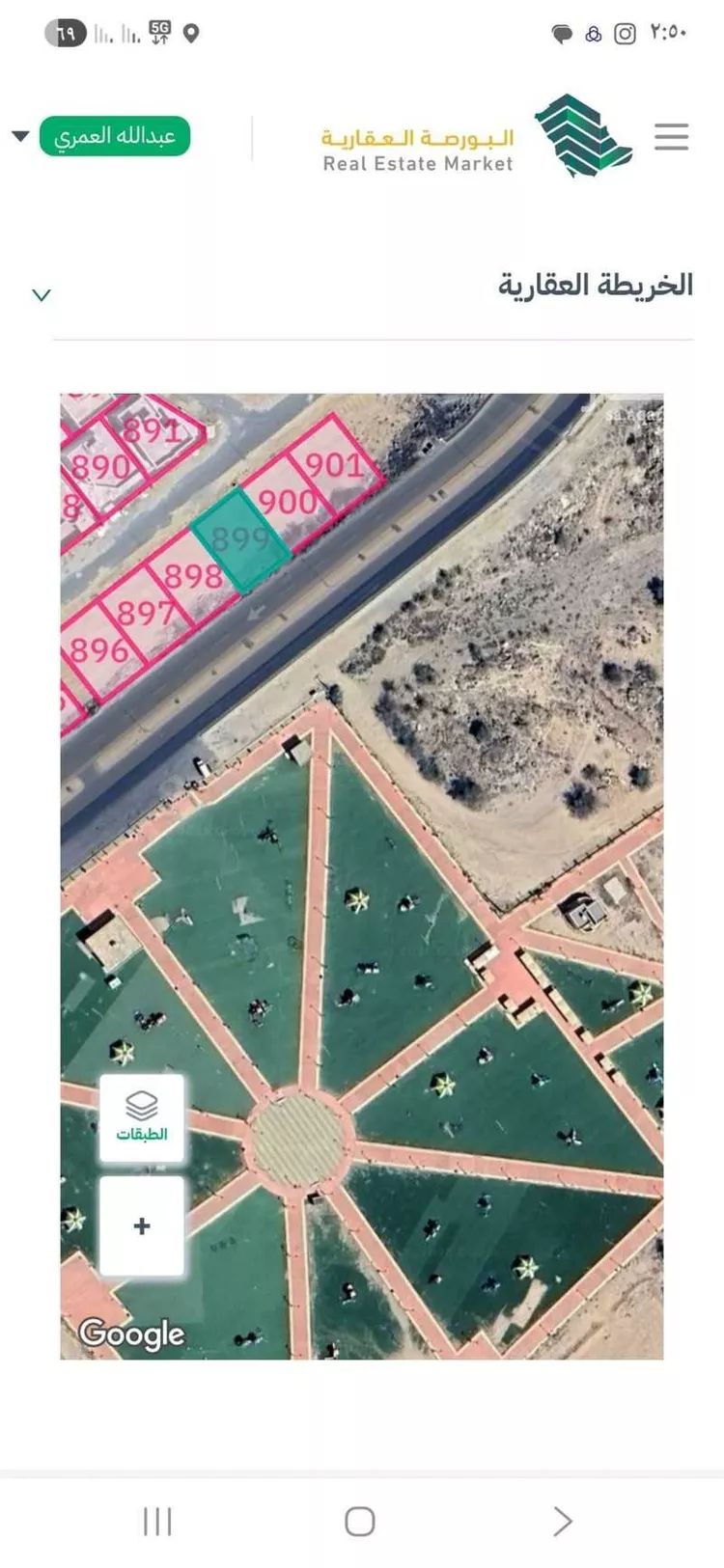Go back using the system back button
This screenshot has height=1568, width=724.
coord(563,1521)
